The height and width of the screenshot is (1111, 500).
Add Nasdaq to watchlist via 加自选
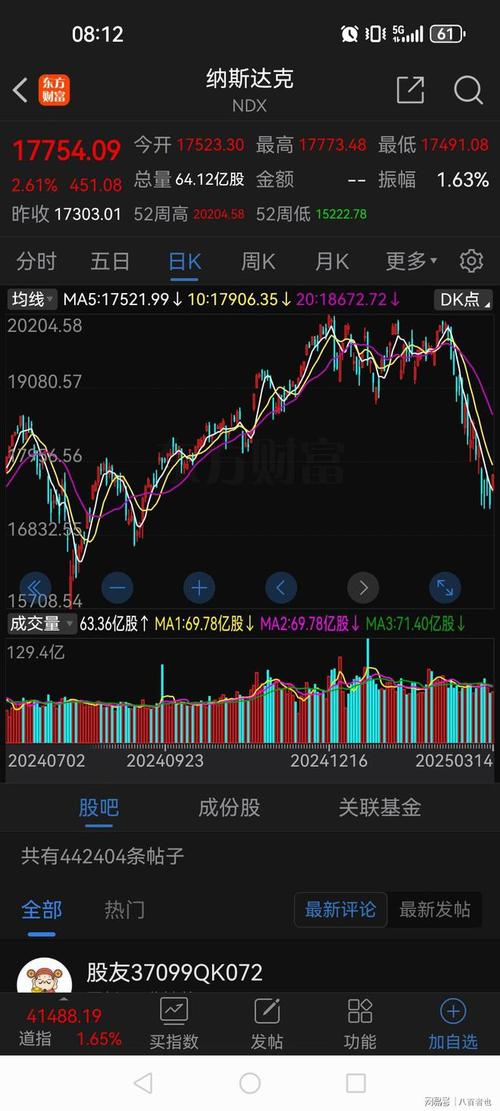[453, 1025]
